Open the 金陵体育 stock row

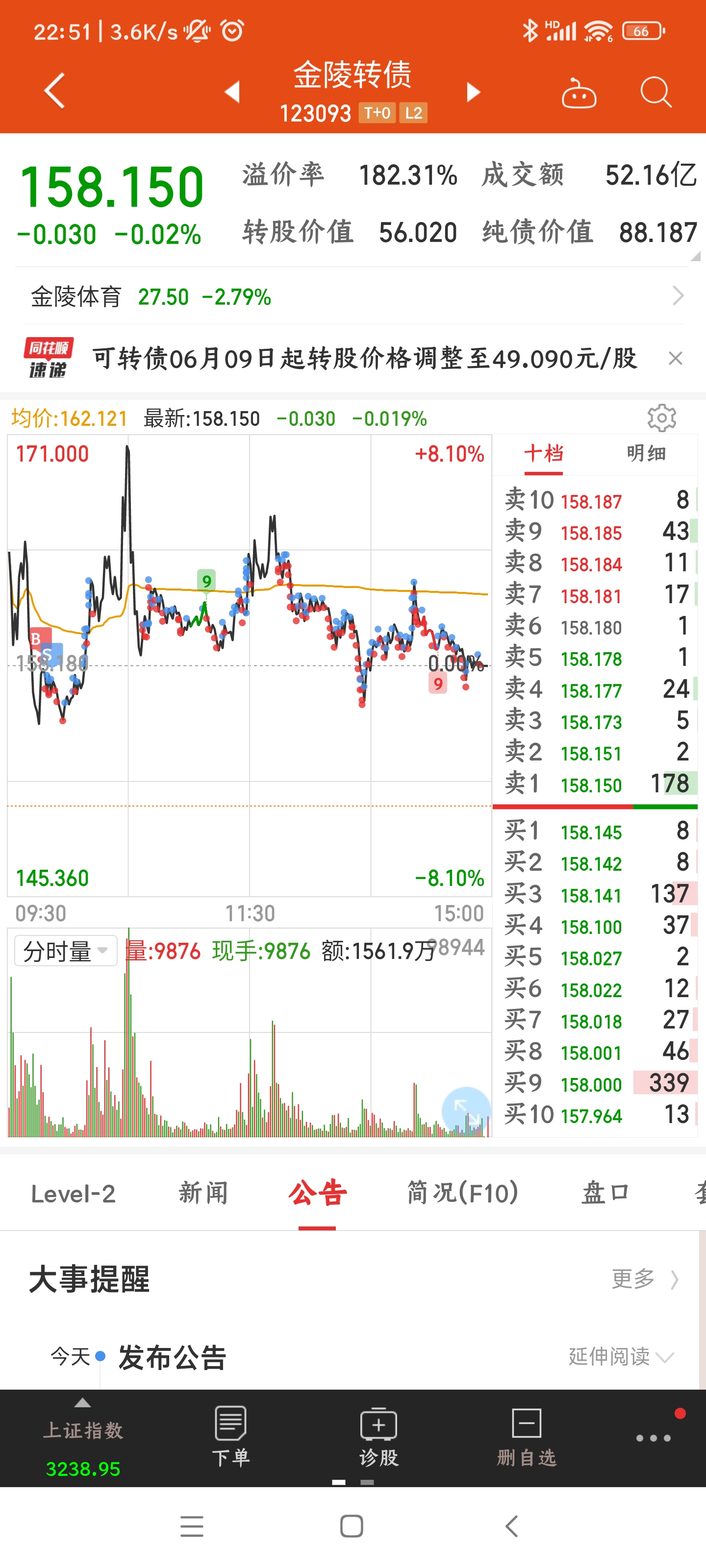pos(353,296)
